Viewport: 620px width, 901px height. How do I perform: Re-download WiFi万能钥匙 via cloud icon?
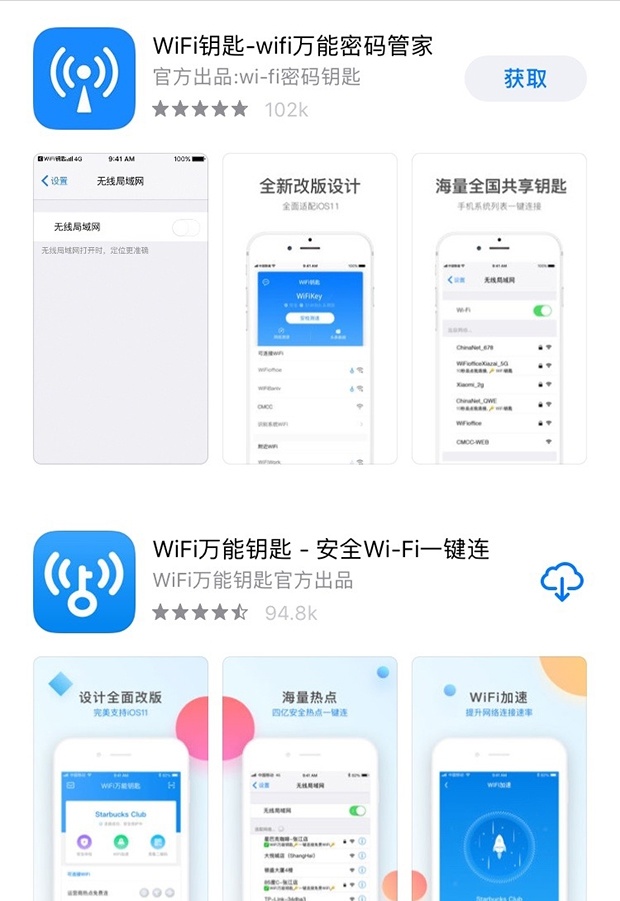(561, 581)
